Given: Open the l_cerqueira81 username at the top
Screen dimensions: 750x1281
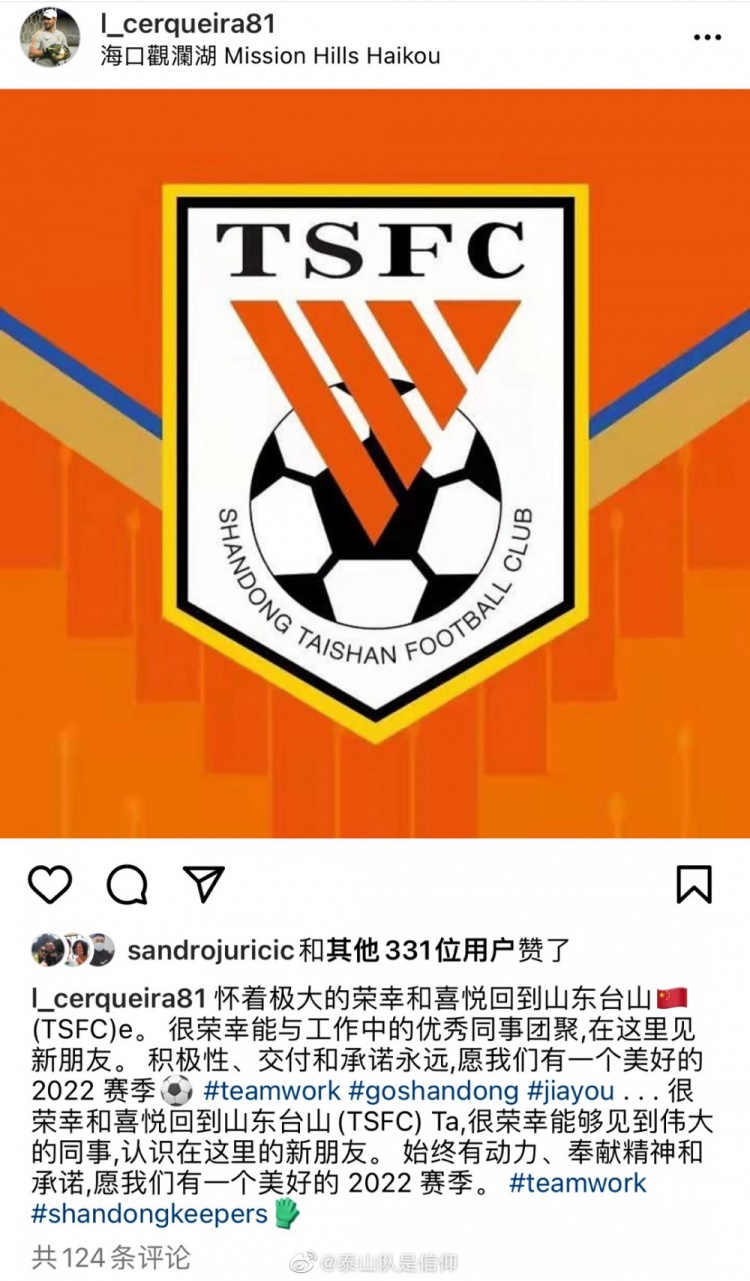Looking at the screenshot, I should click(187, 23).
